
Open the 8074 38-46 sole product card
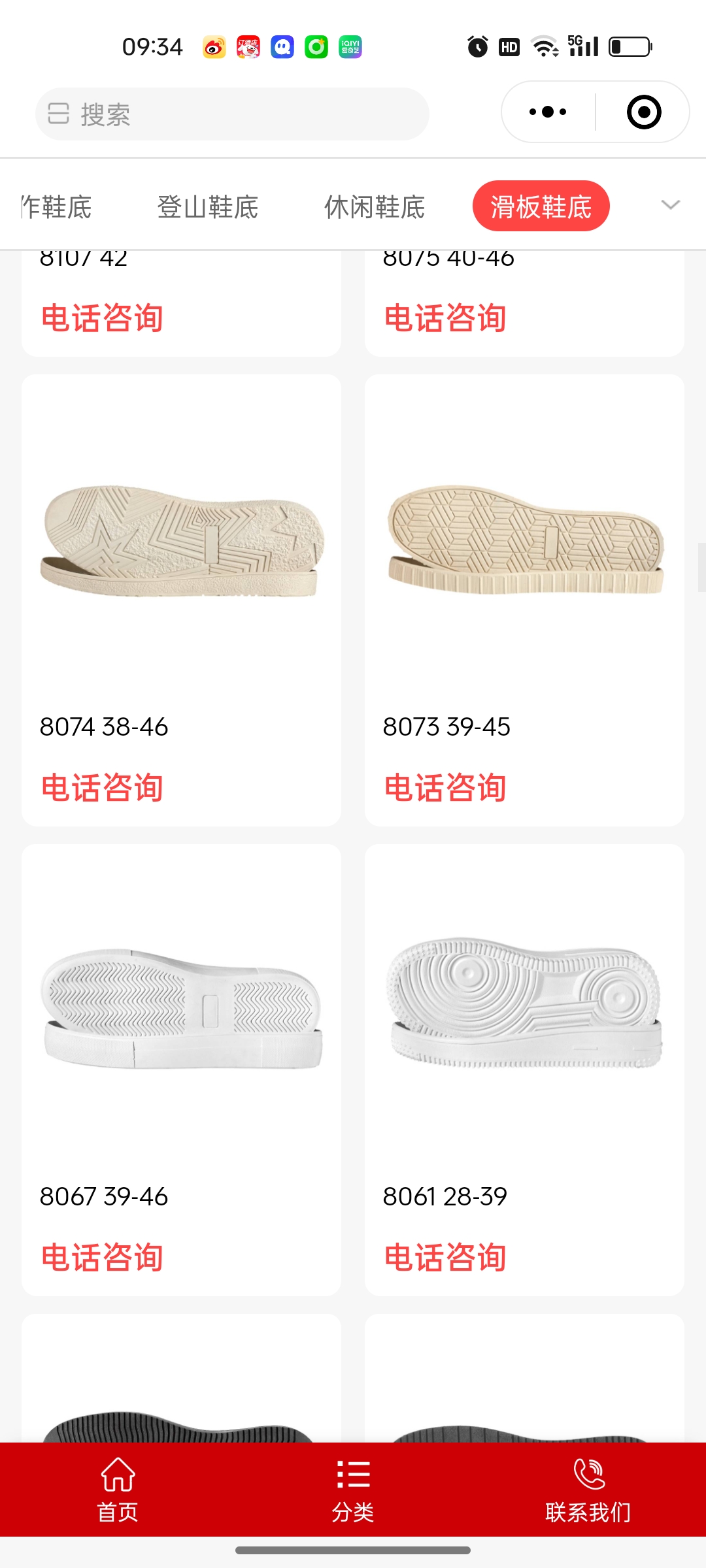point(181,542)
